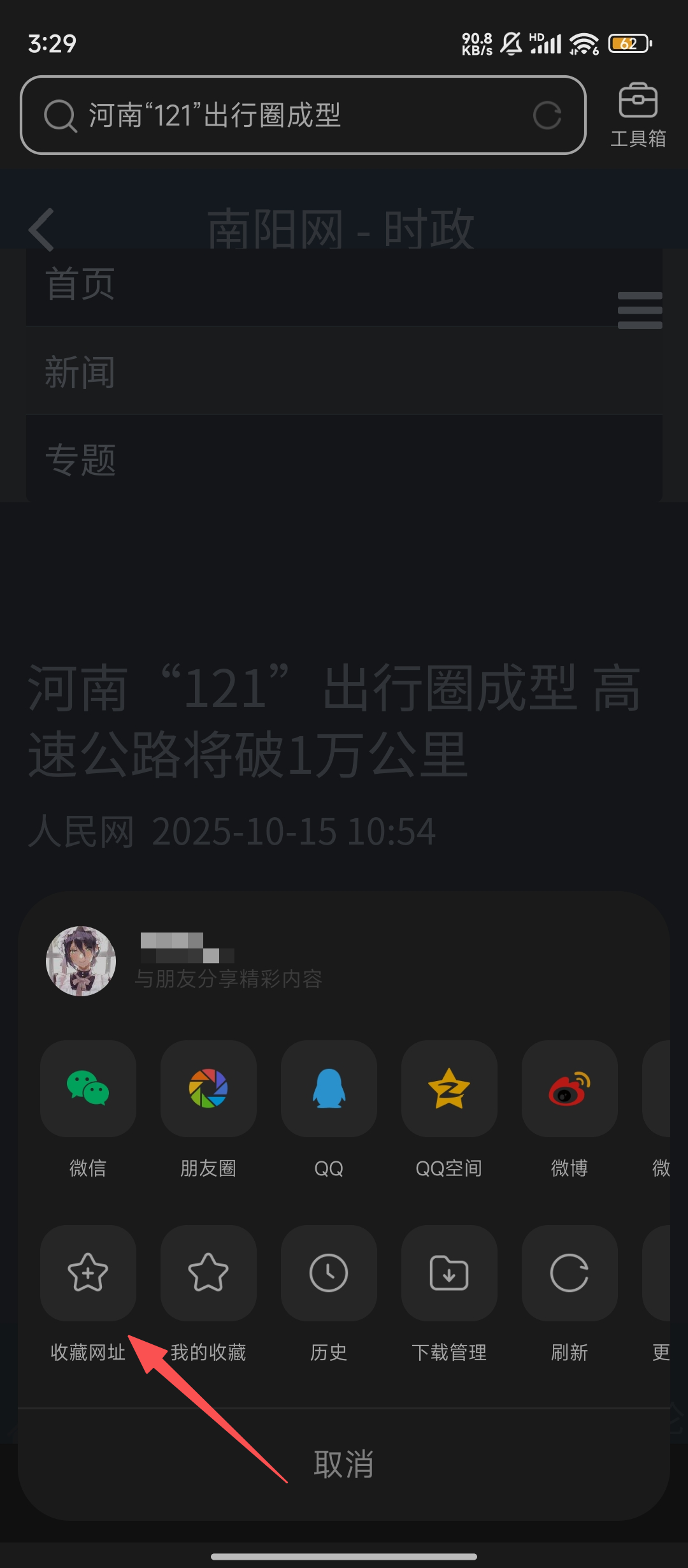This screenshot has height=1568, width=688.
Task: Share to Moments (朋友圈)
Action: [x=208, y=1089]
